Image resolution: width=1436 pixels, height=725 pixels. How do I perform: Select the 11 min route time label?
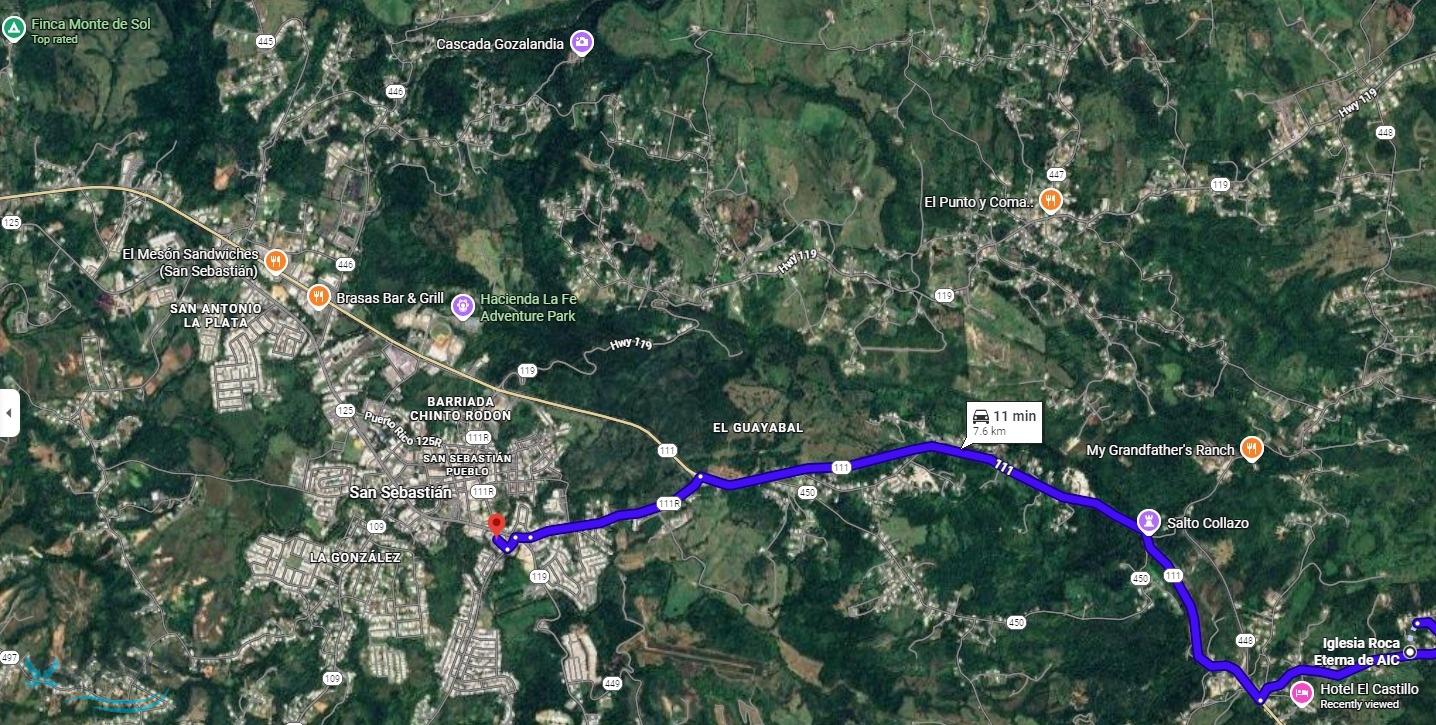tap(1004, 422)
